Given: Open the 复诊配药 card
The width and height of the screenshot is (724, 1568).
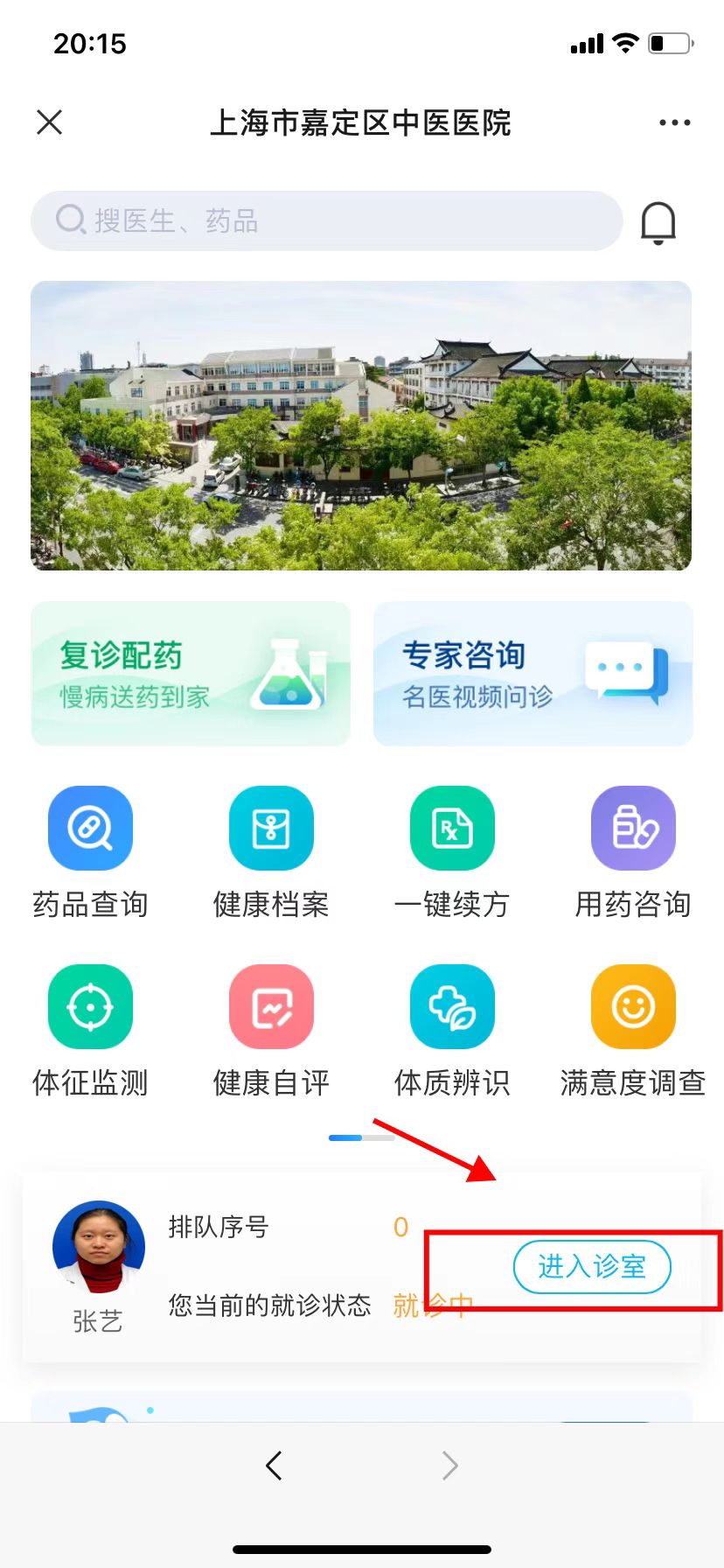Looking at the screenshot, I should [191, 674].
